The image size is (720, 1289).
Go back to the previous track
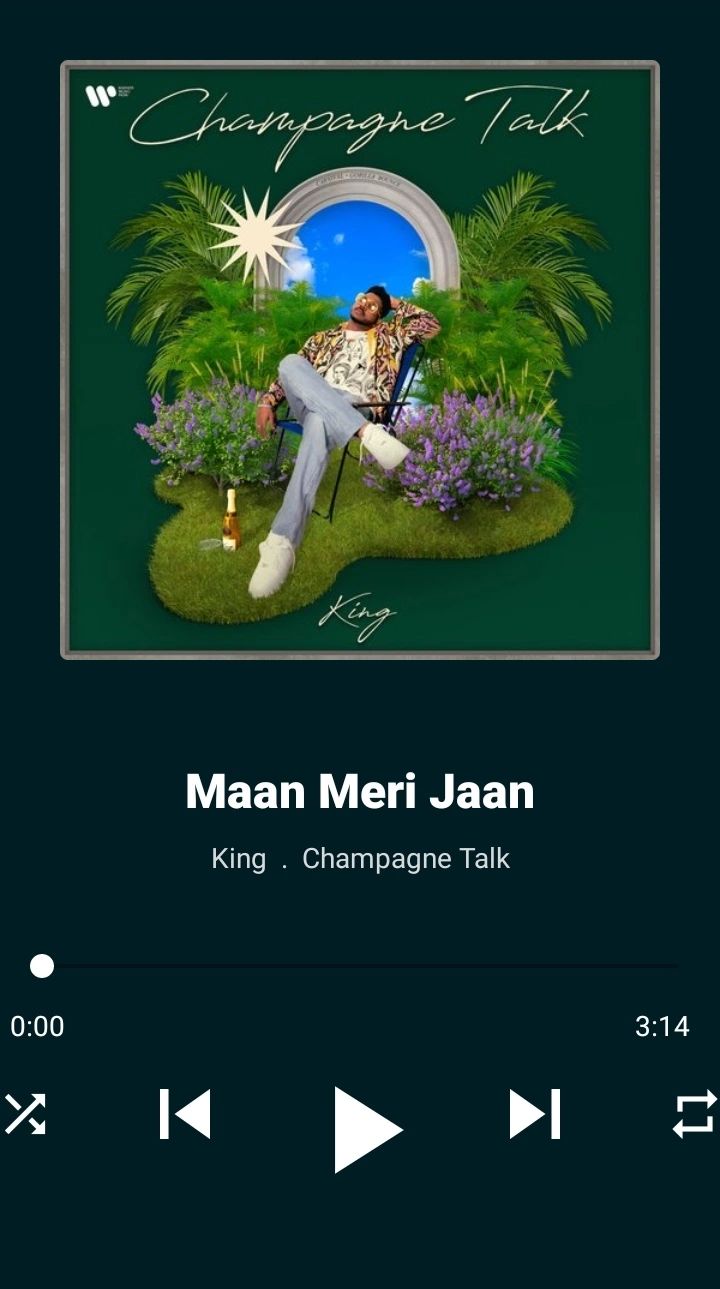click(185, 1114)
